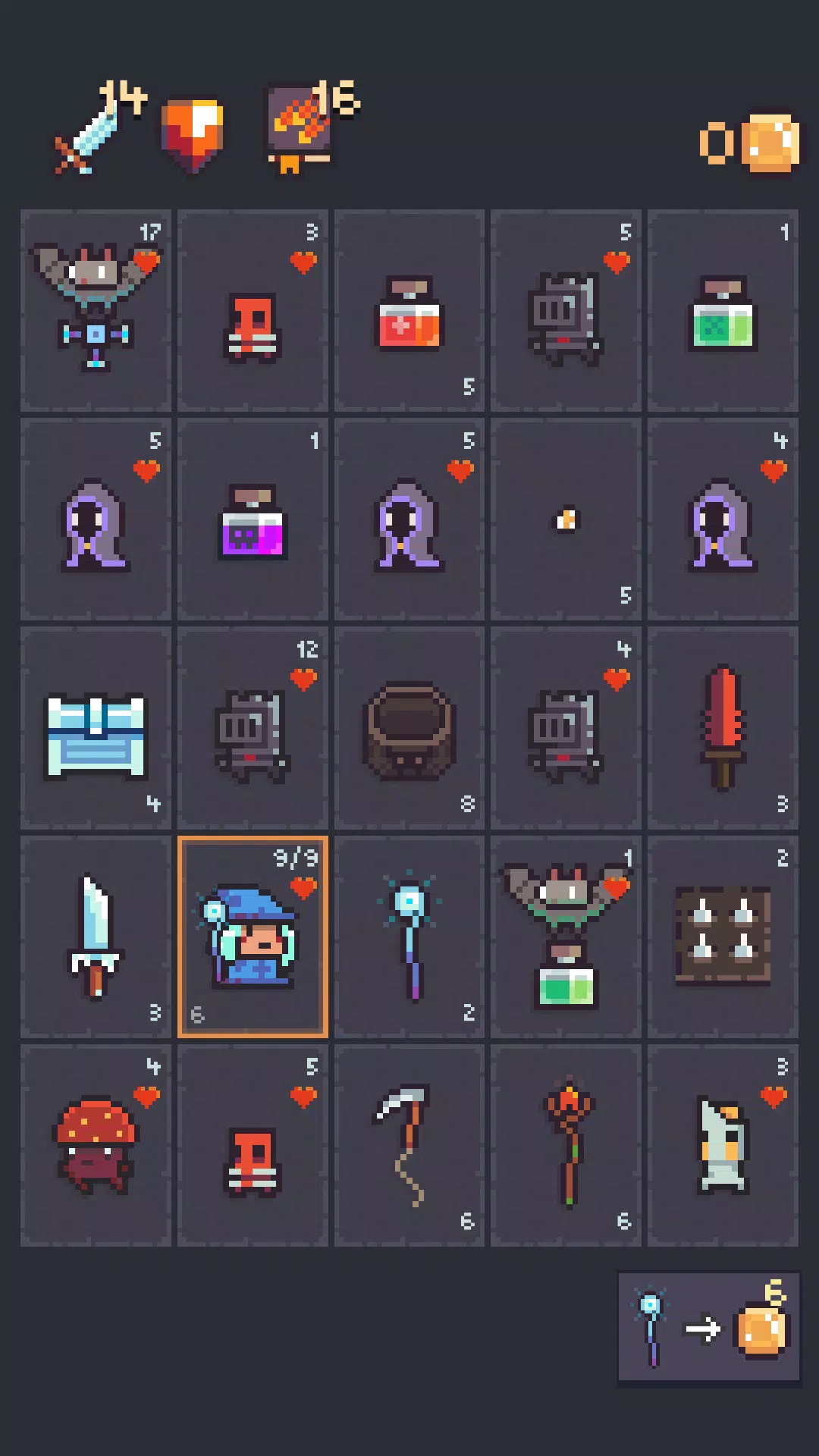Attack the knight with 12 health
Image resolution: width=819 pixels, height=1456 pixels.
tap(253, 728)
